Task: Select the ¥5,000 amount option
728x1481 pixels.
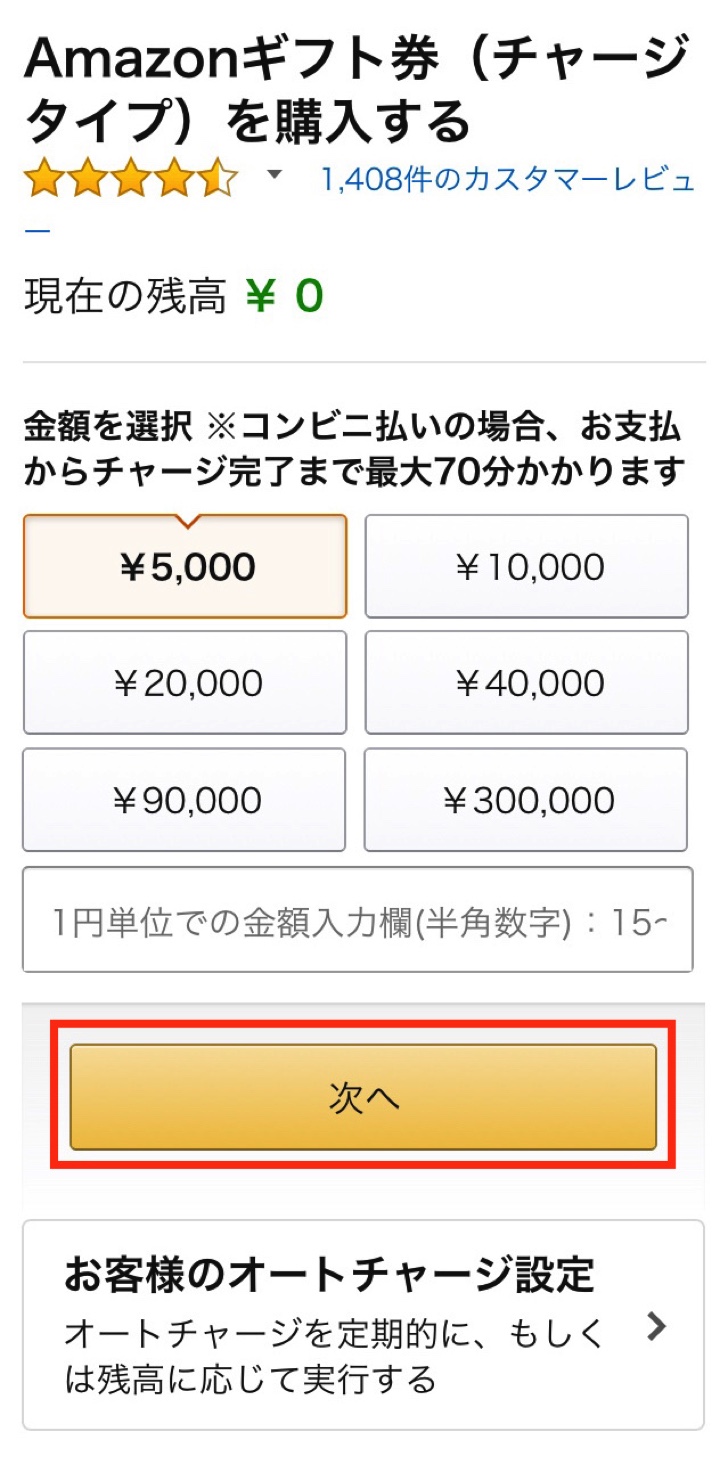Action: (x=185, y=567)
